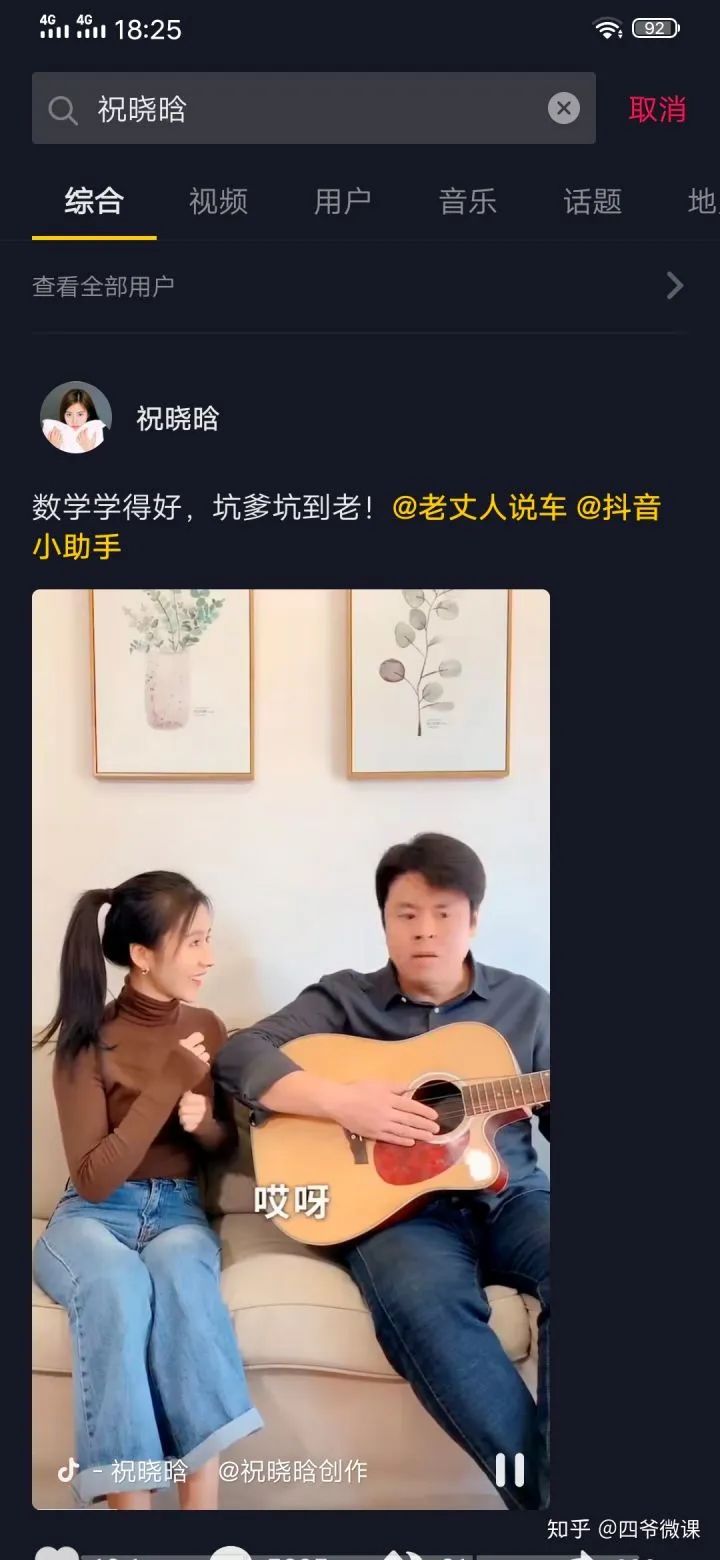
Task: Open 查看全部用户 to see all users
Action: (358, 286)
